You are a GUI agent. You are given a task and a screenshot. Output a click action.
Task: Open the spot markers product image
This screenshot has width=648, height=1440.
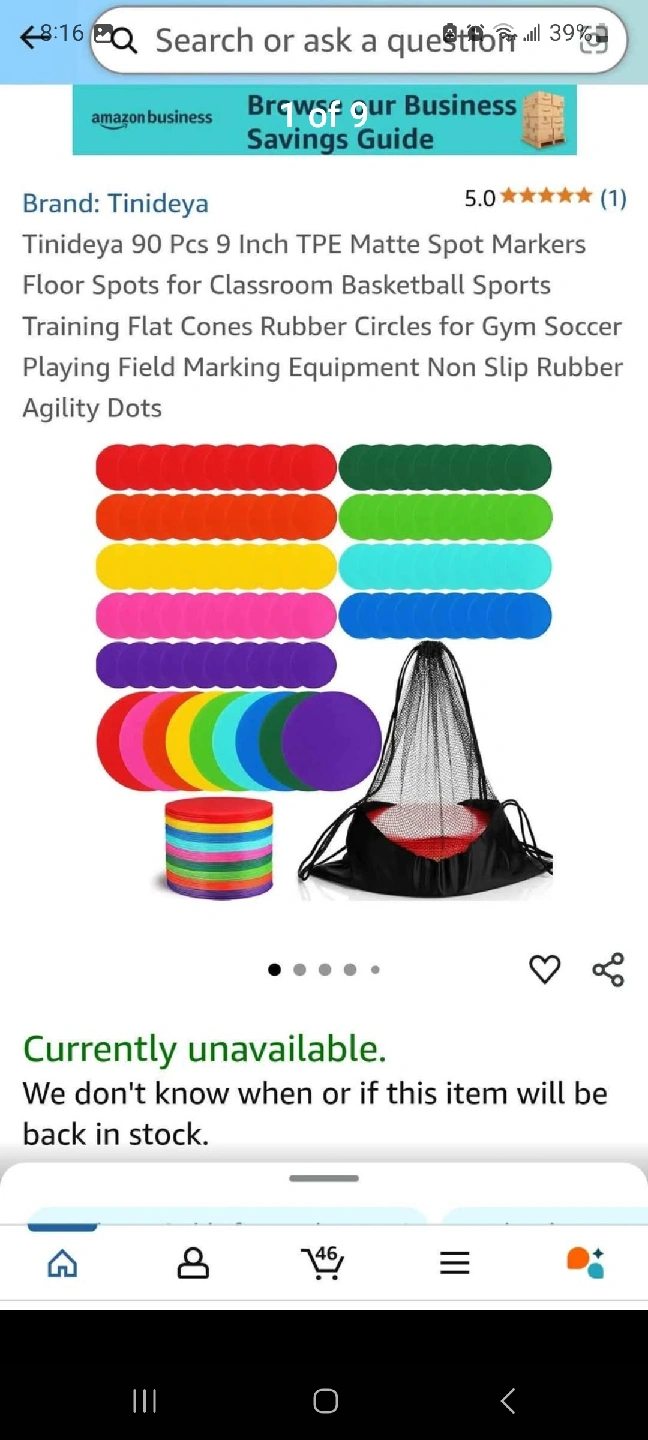tap(324, 671)
